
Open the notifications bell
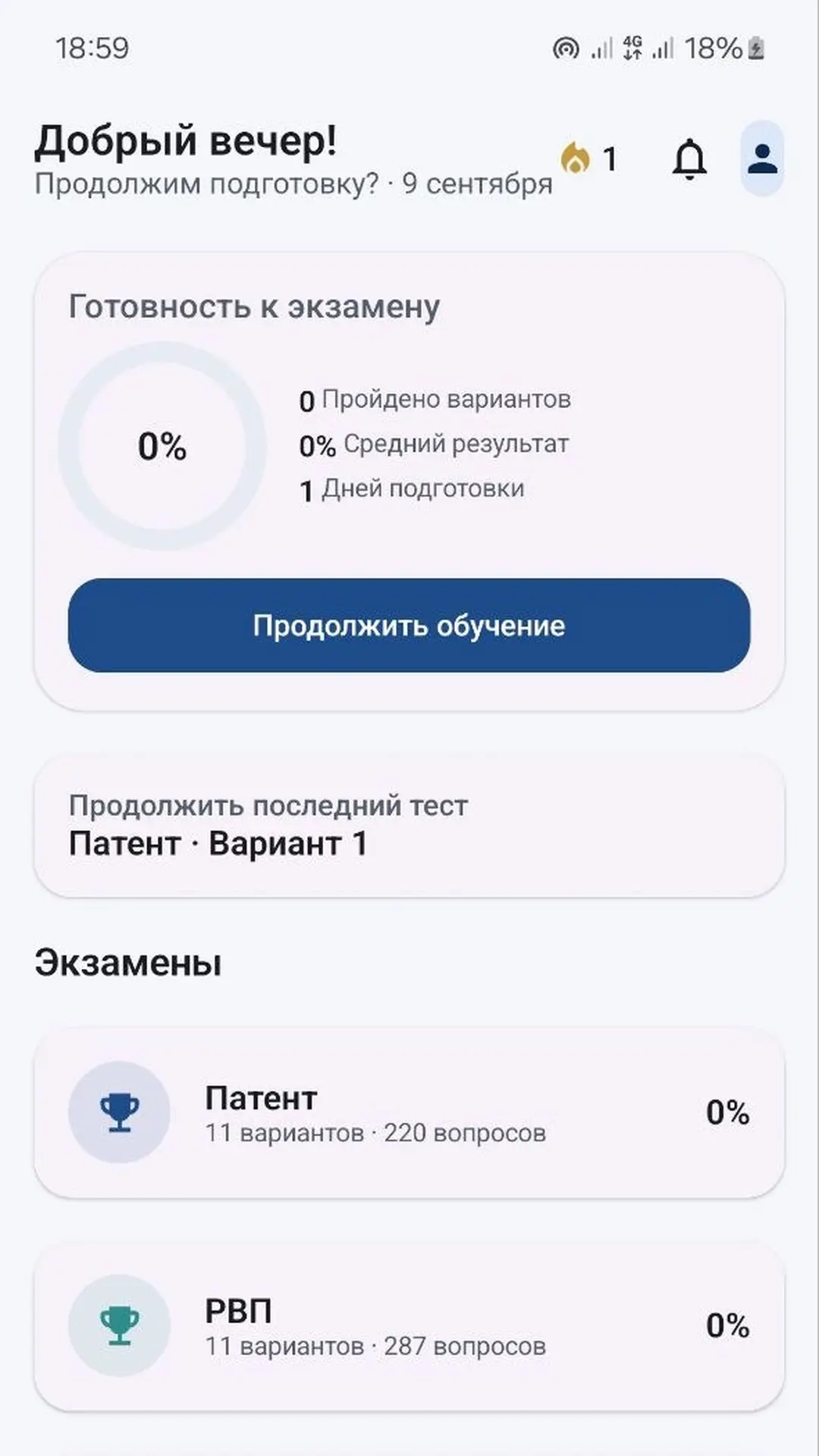click(x=689, y=159)
